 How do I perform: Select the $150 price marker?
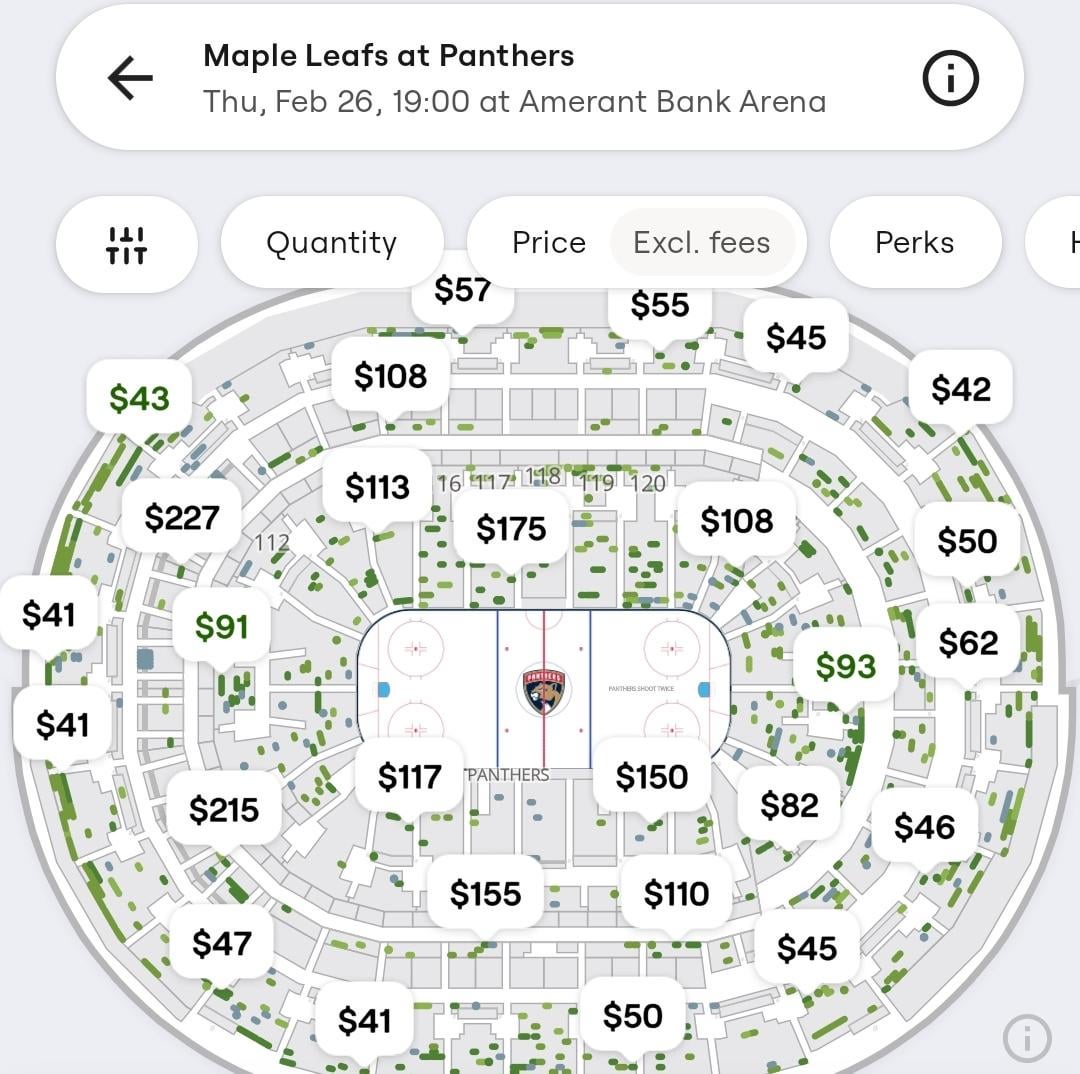(651, 776)
